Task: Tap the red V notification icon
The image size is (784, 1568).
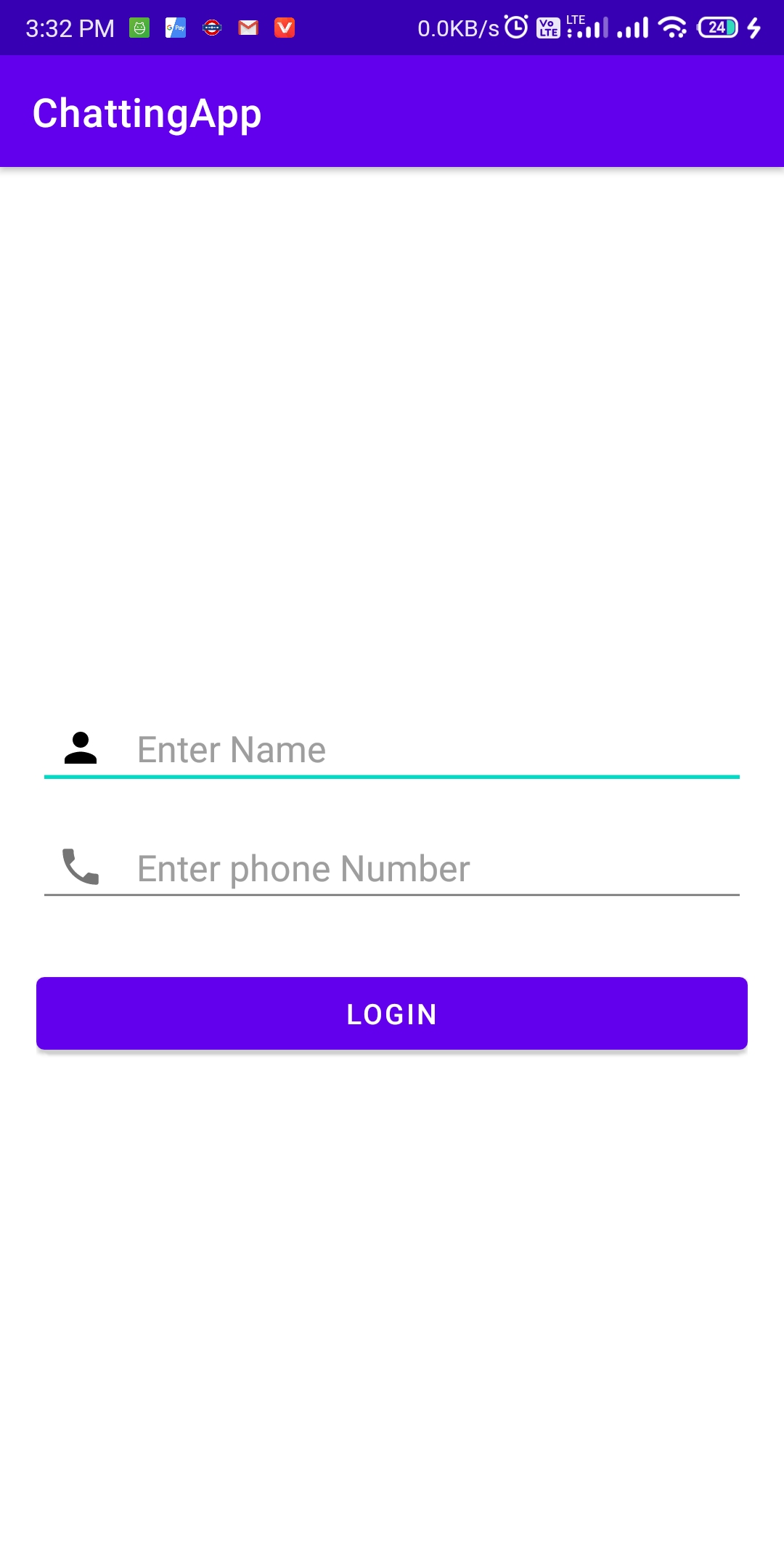Action: click(x=285, y=28)
